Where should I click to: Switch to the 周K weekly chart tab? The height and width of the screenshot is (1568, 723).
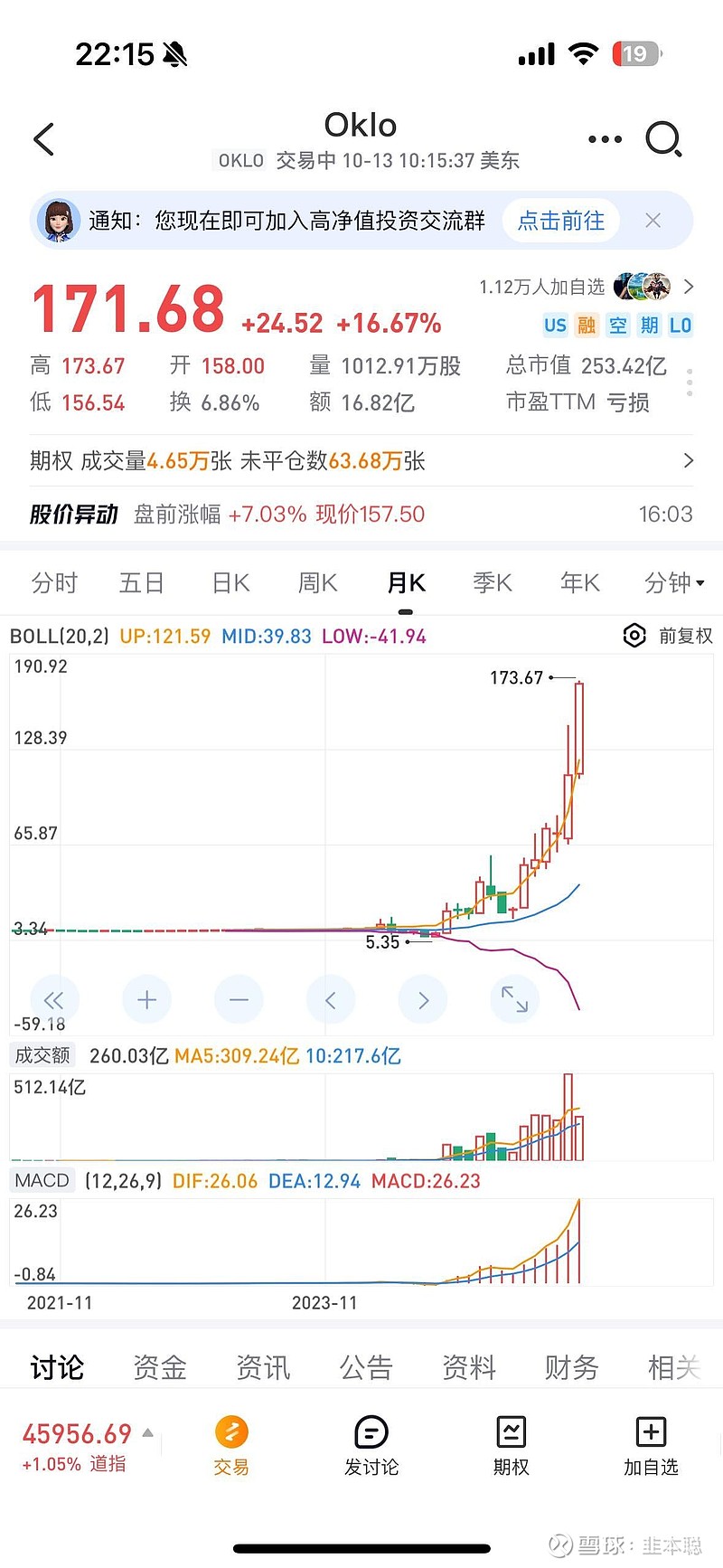point(316,582)
